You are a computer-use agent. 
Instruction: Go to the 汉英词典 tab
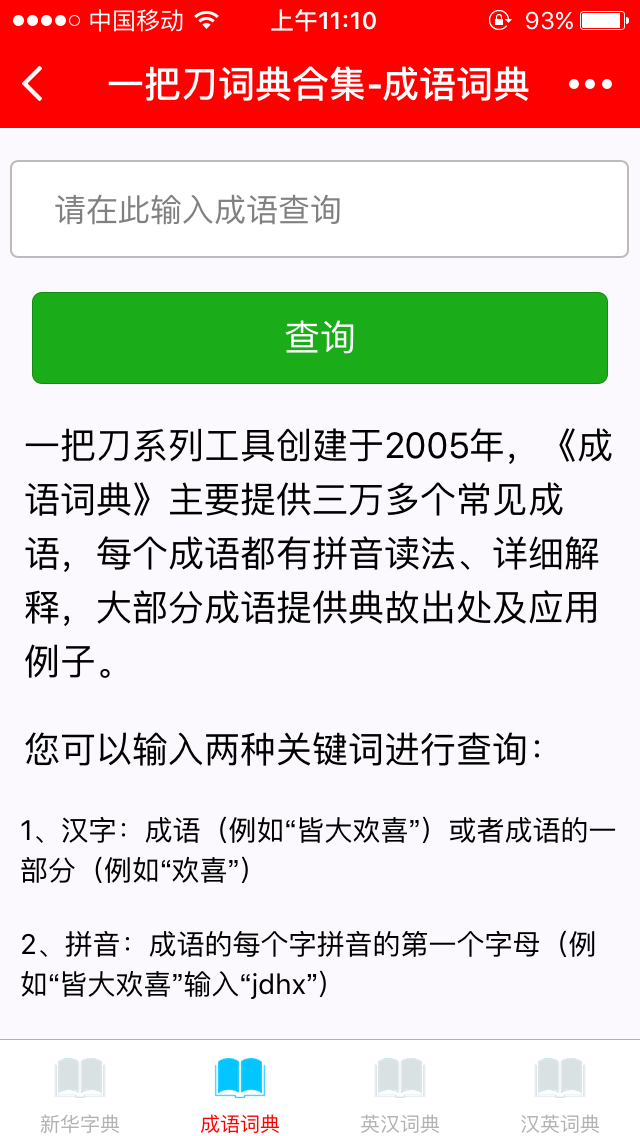[x=560, y=1093]
